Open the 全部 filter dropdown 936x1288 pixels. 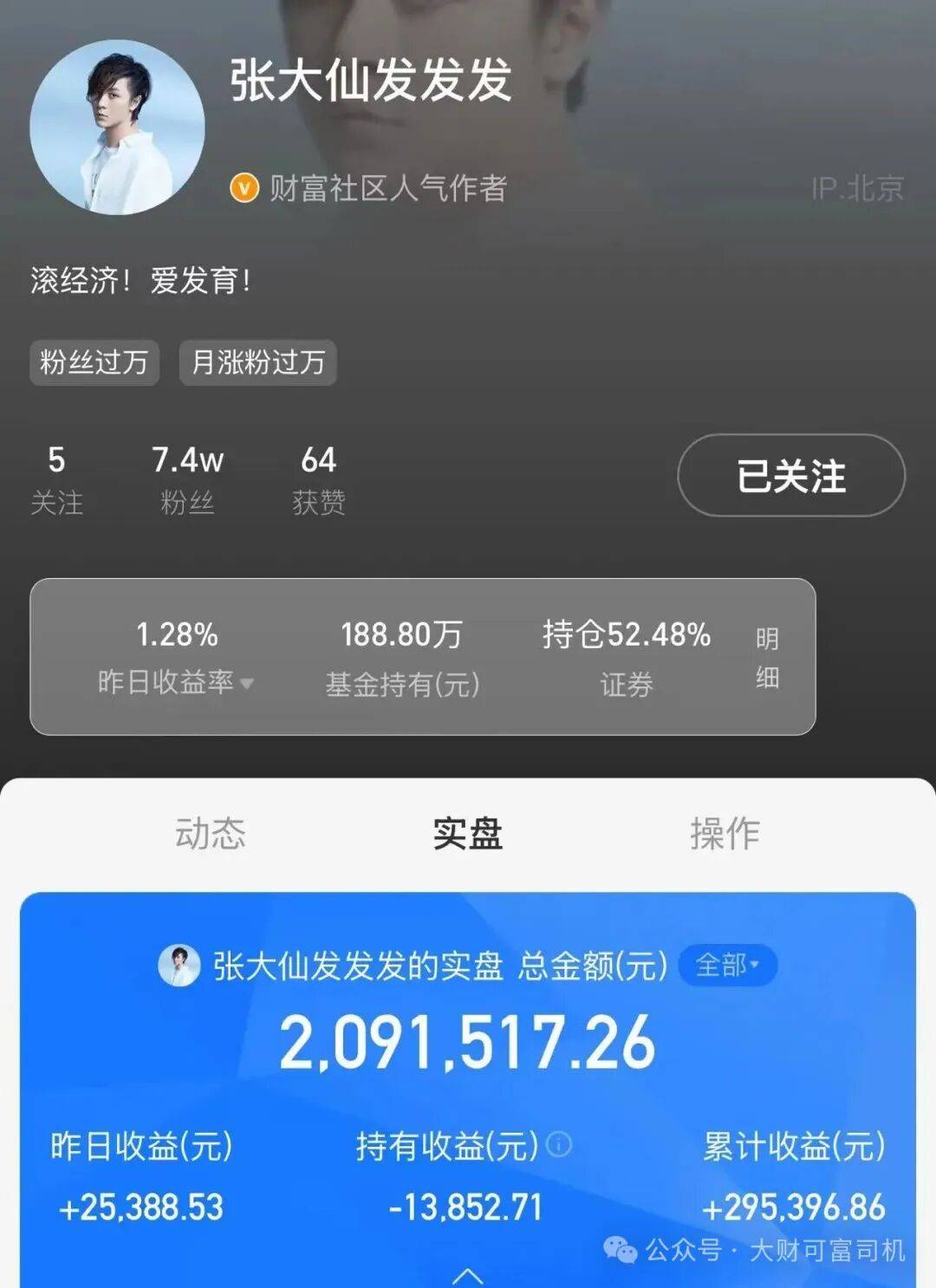pyautogui.click(x=727, y=965)
